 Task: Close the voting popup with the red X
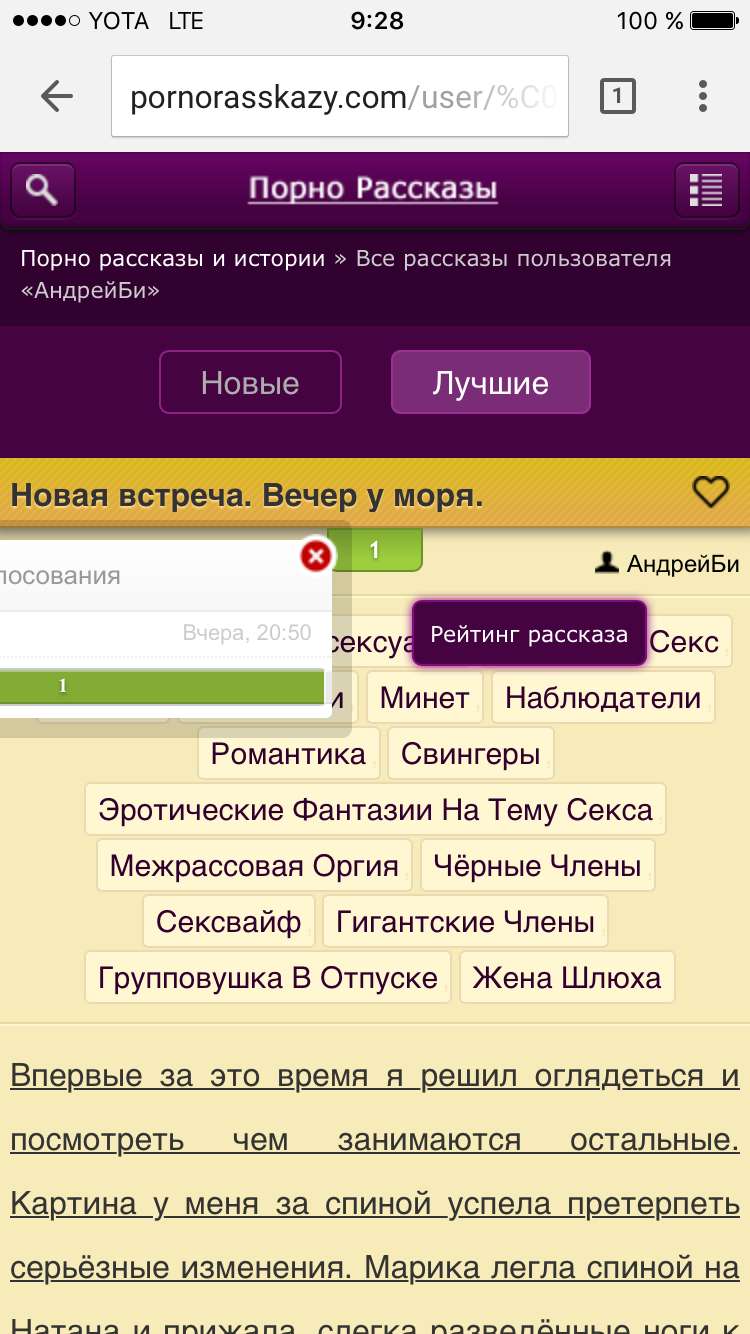point(316,555)
